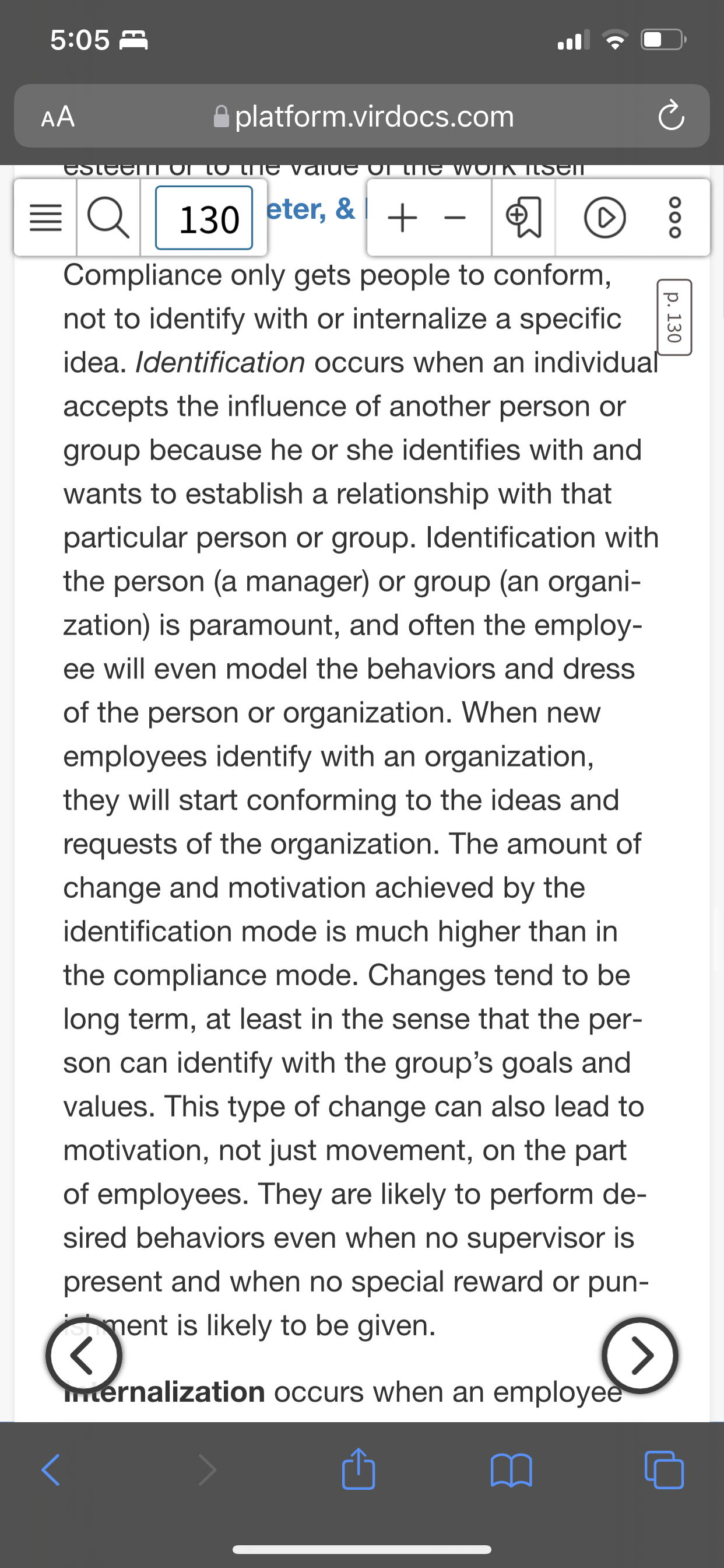Screen dimensions: 724x1568
Task: Edit the page number field showing 130
Action: (x=204, y=218)
